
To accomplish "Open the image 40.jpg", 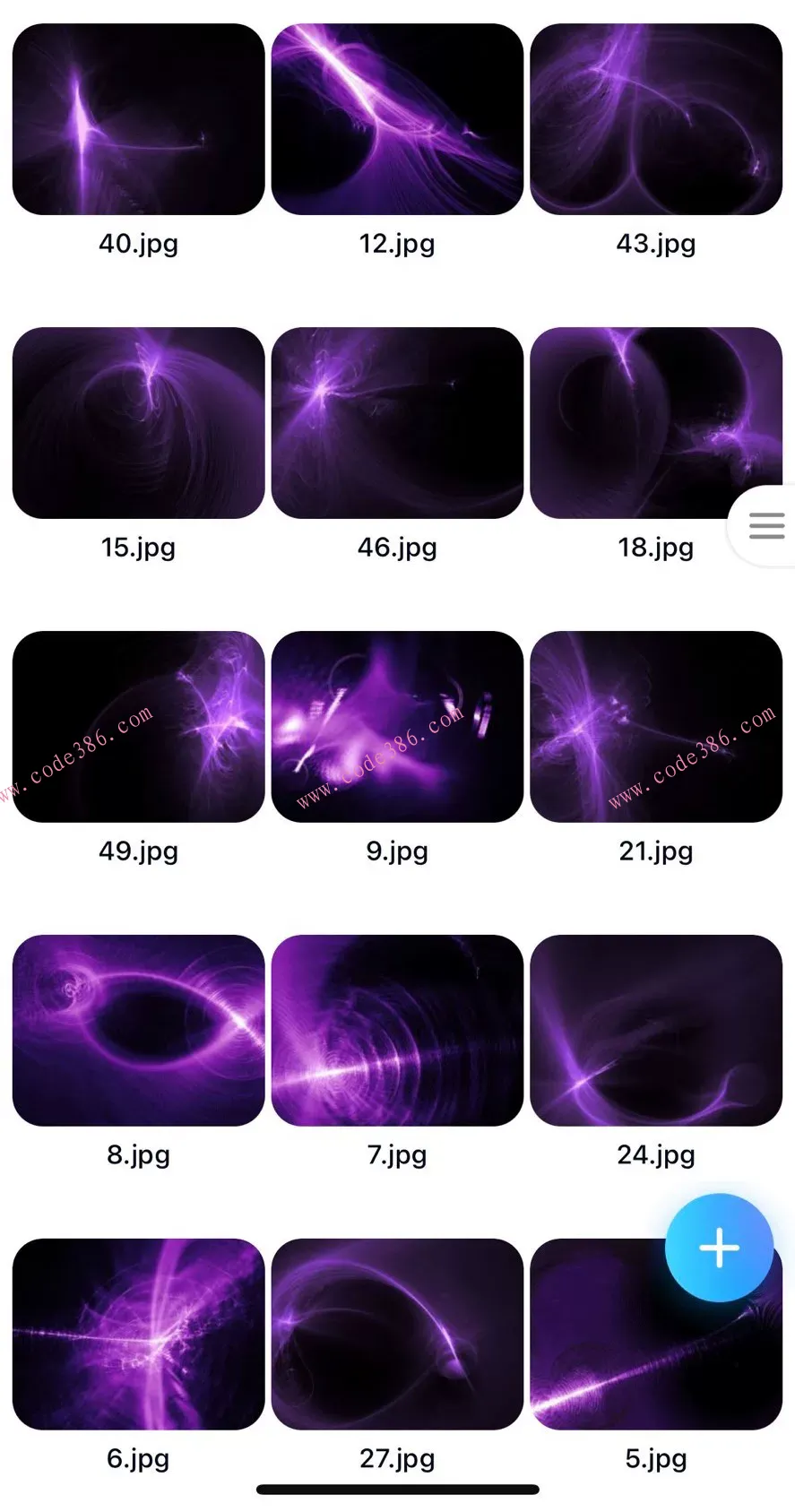I will [x=138, y=119].
